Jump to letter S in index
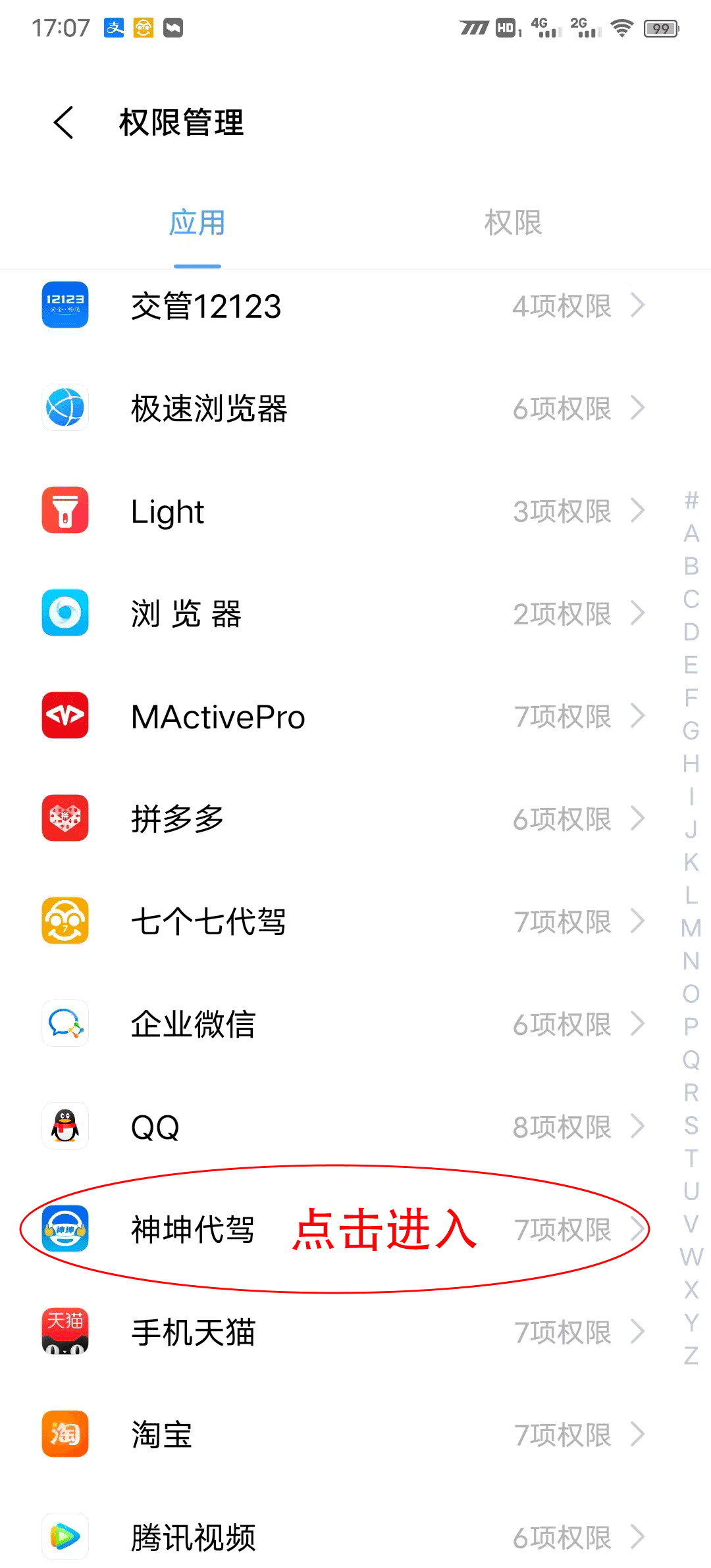Screen dimensions: 711x1568 pos(691,1125)
